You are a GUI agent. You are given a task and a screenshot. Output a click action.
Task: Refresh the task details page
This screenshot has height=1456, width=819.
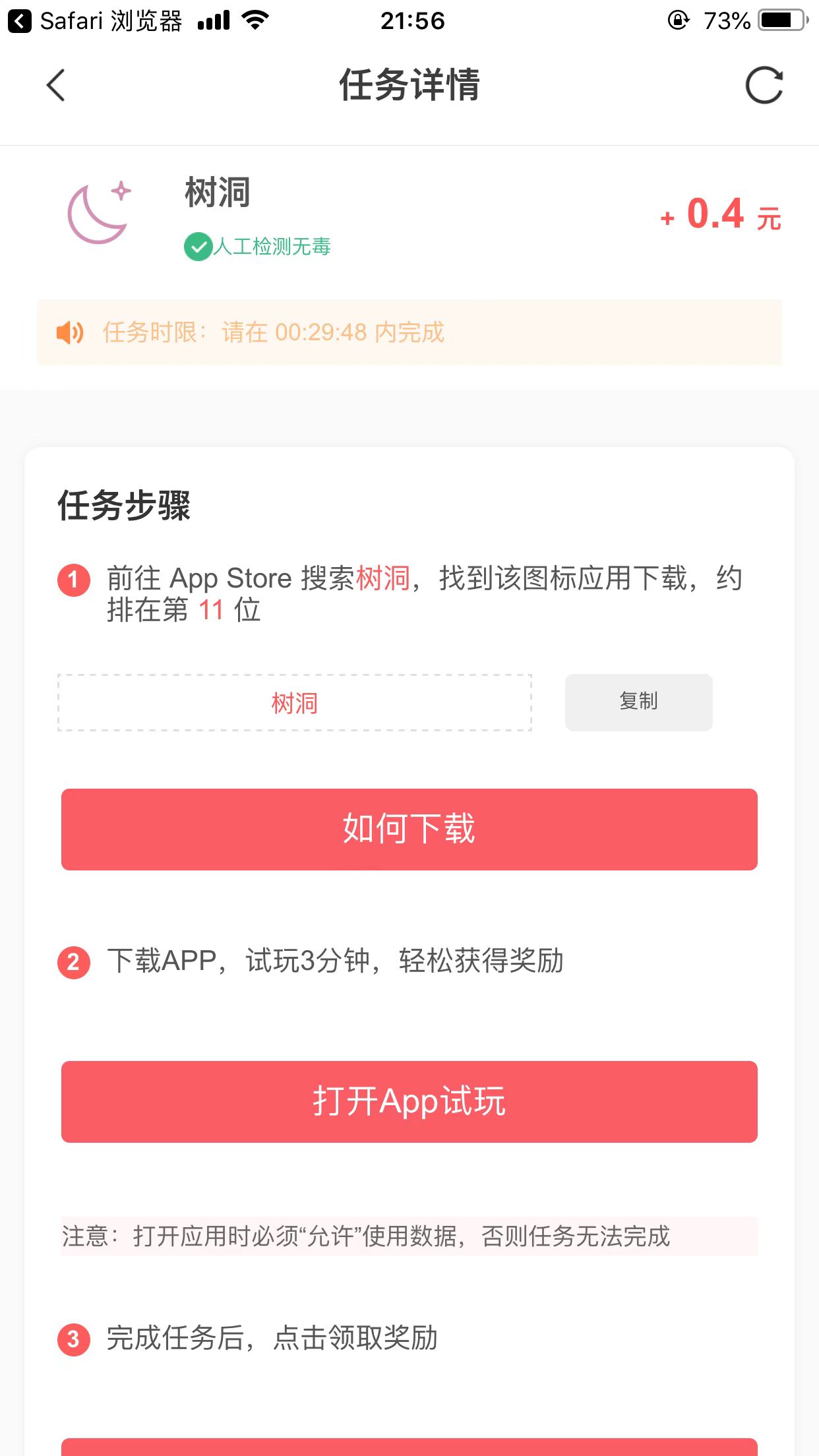pyautogui.click(x=764, y=86)
